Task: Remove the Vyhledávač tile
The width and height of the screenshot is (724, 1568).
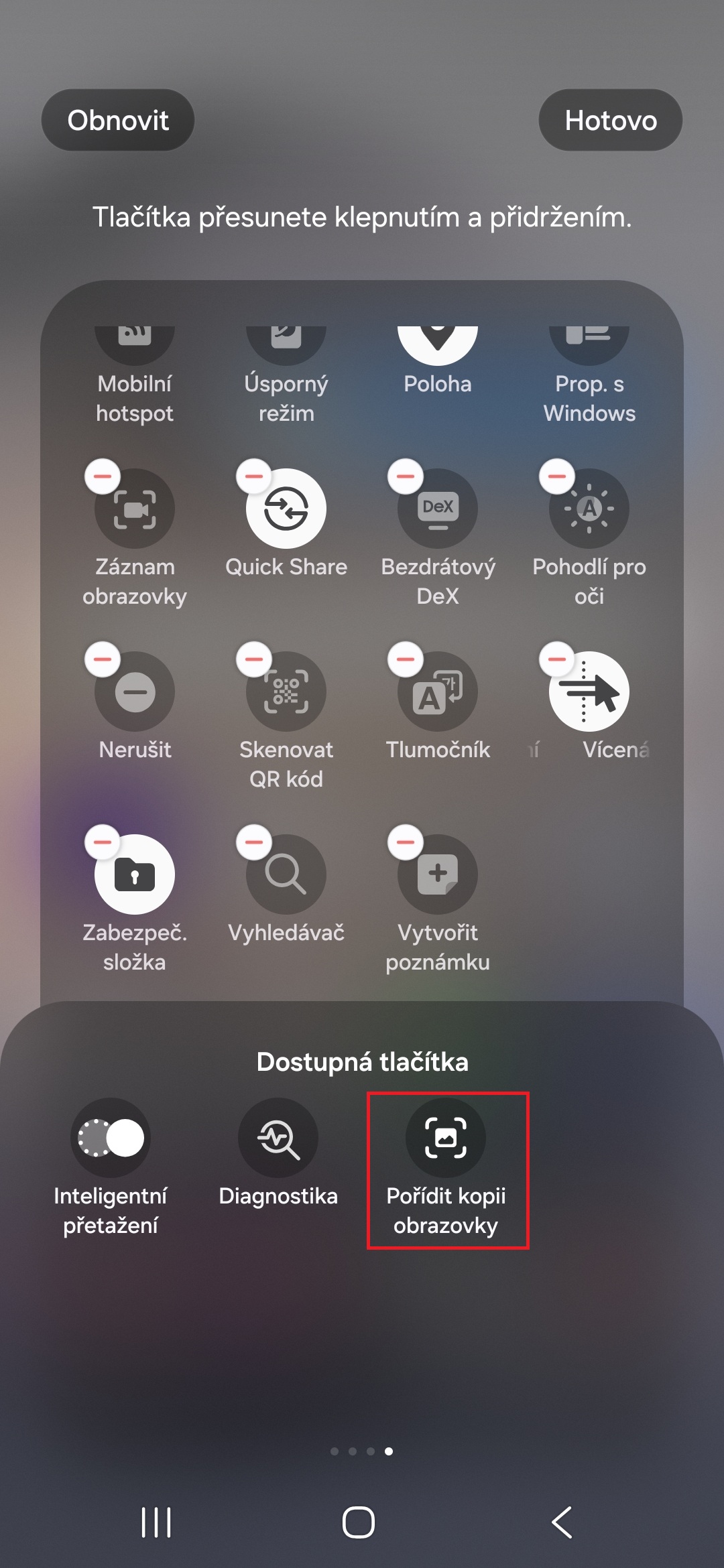Action: [x=254, y=842]
